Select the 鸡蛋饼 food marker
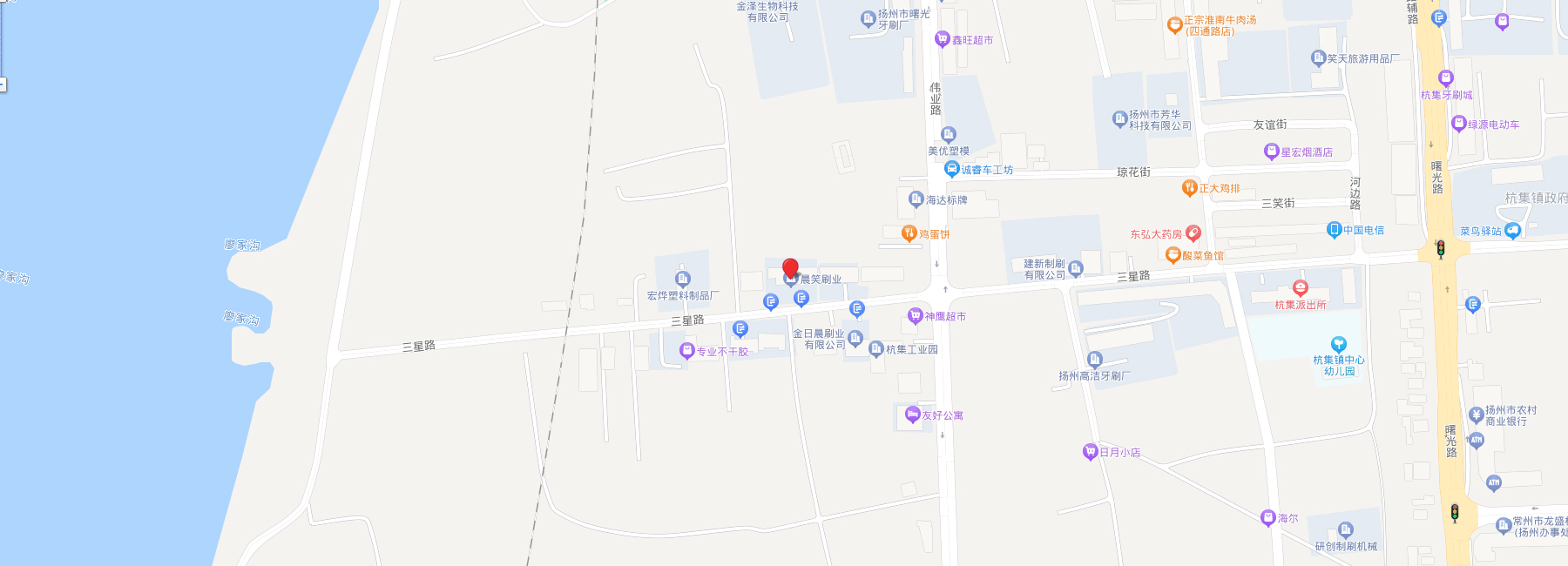This screenshot has height=566, width=1568. point(909,233)
